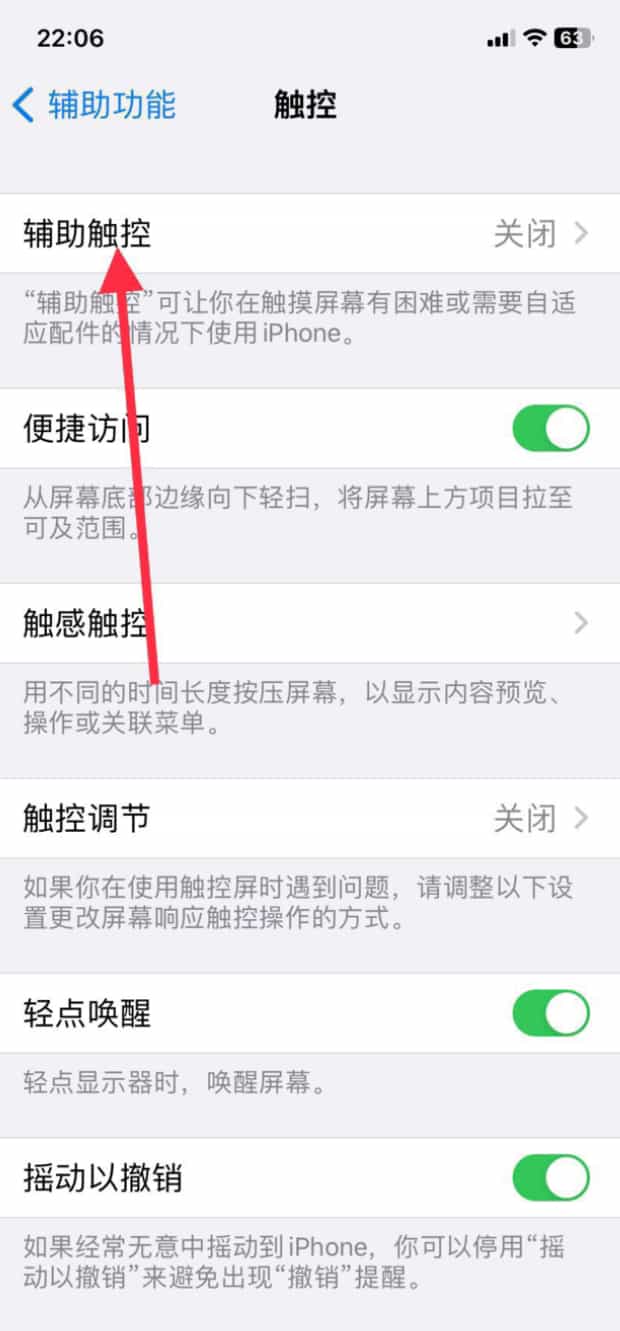
Task: Open 触感触控 settings
Action: [310, 624]
